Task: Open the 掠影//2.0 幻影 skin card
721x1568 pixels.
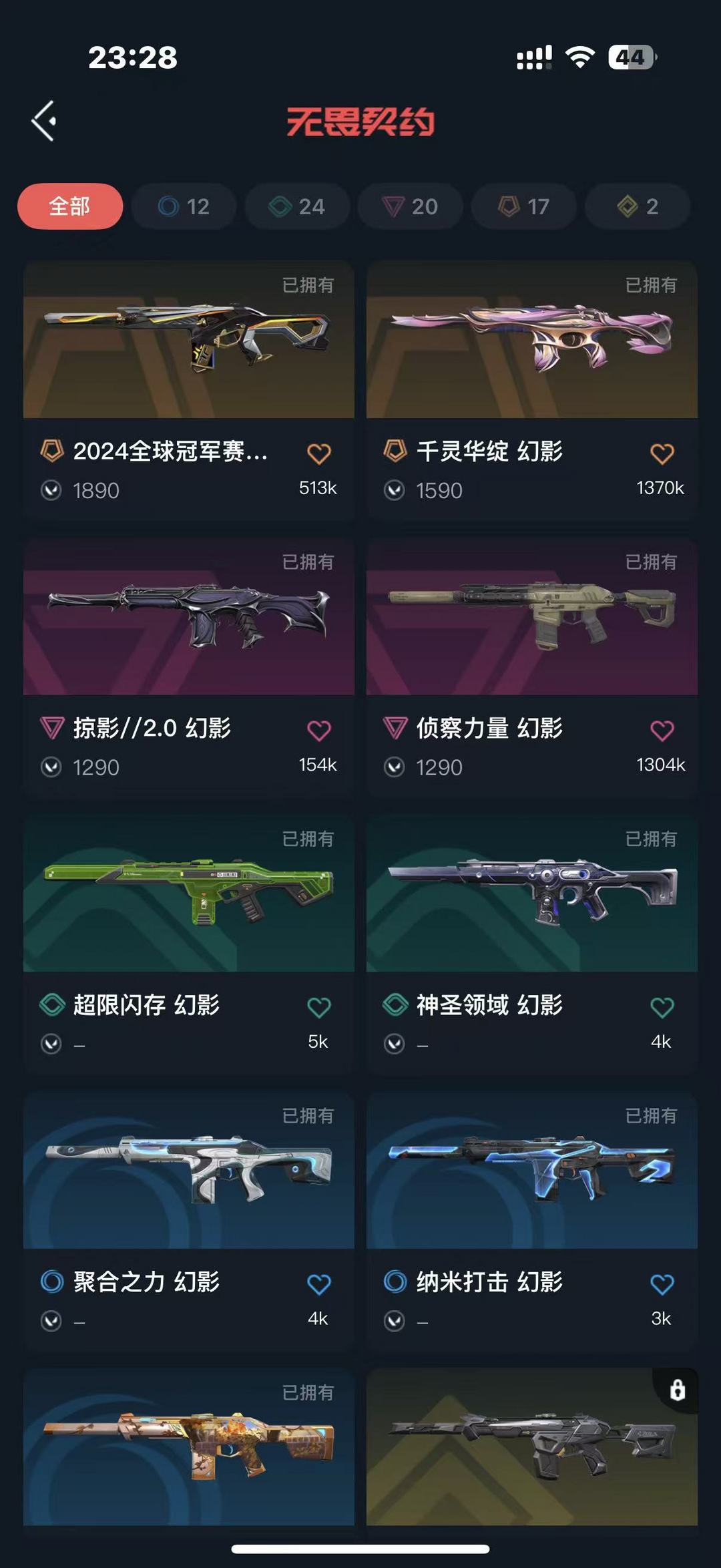Action: [x=189, y=668]
